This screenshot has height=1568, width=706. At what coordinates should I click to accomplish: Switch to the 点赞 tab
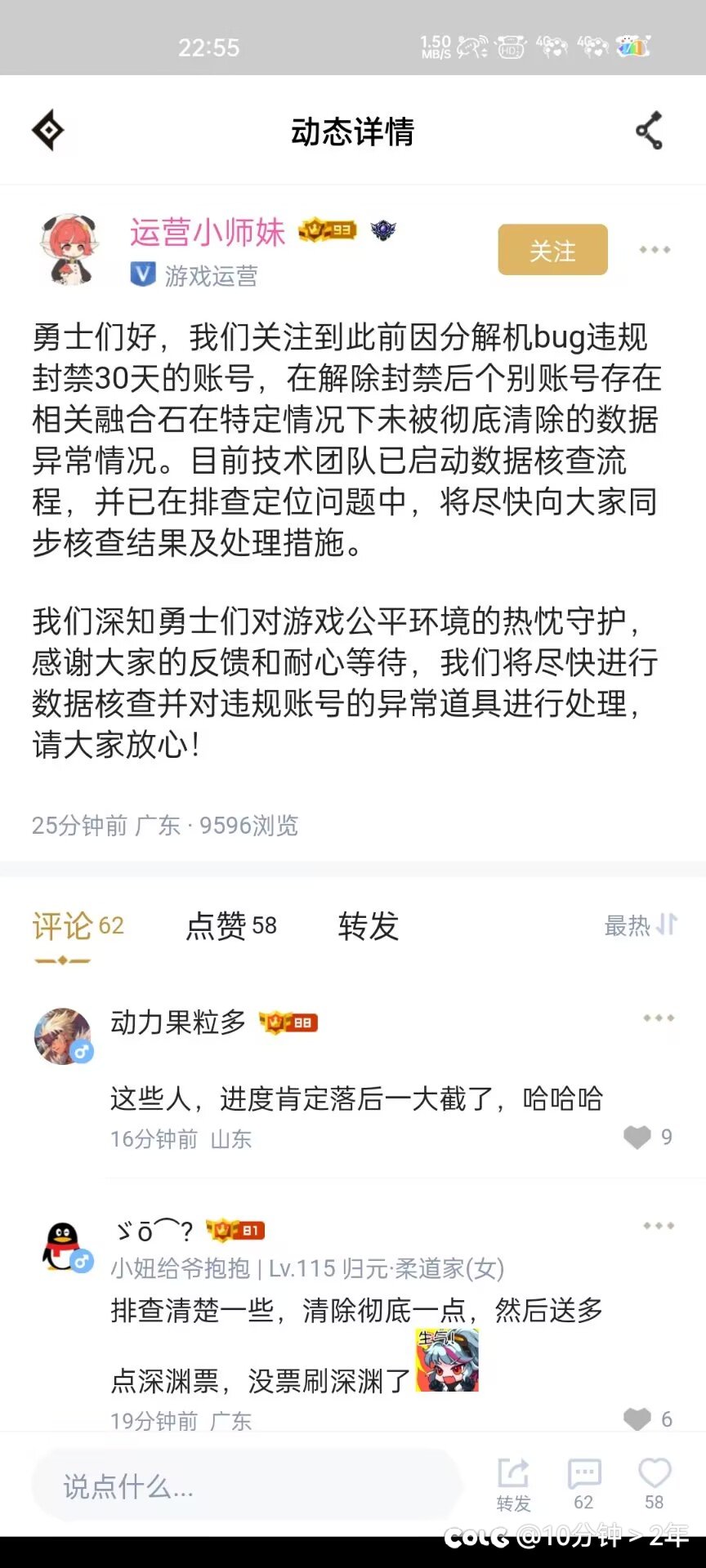point(231,926)
